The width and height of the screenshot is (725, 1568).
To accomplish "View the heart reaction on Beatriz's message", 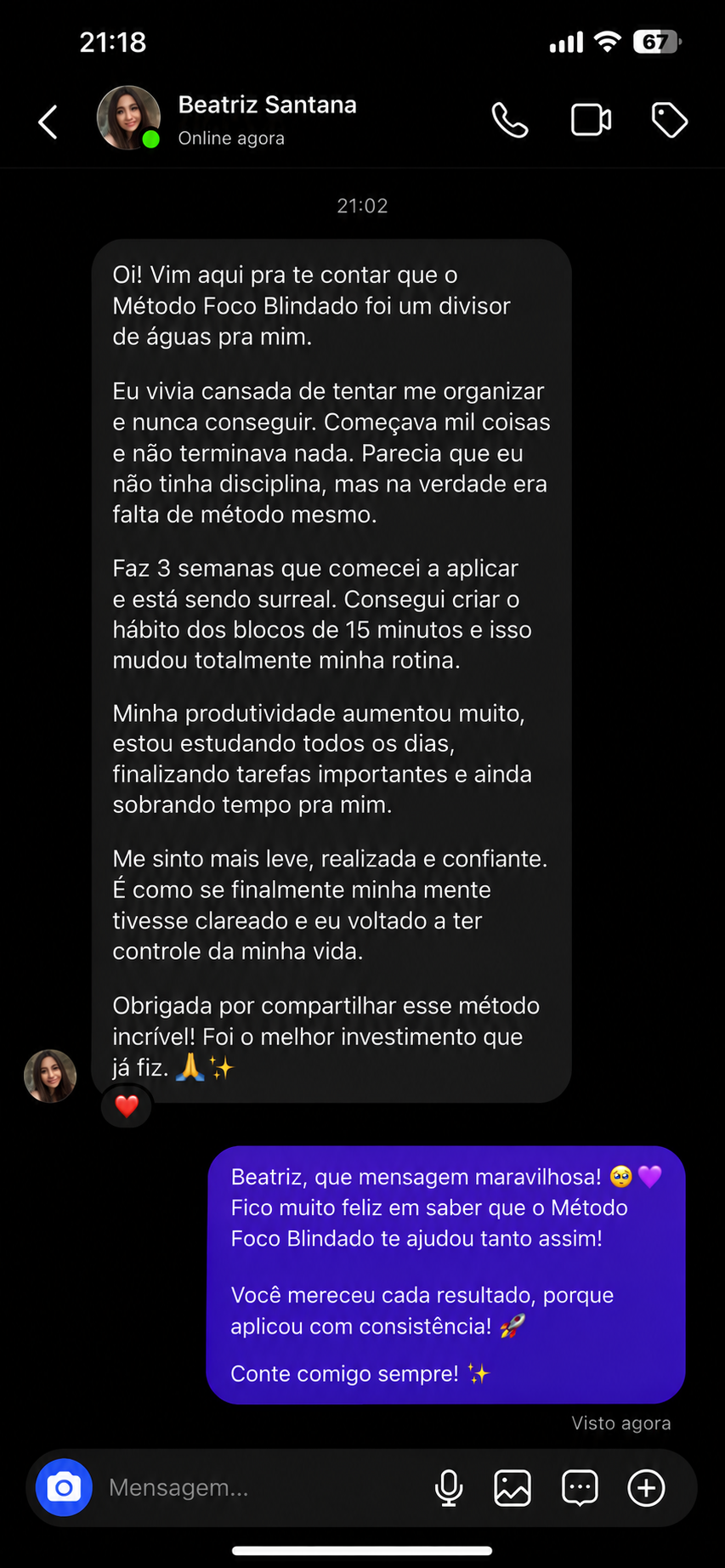I will tap(127, 1106).
